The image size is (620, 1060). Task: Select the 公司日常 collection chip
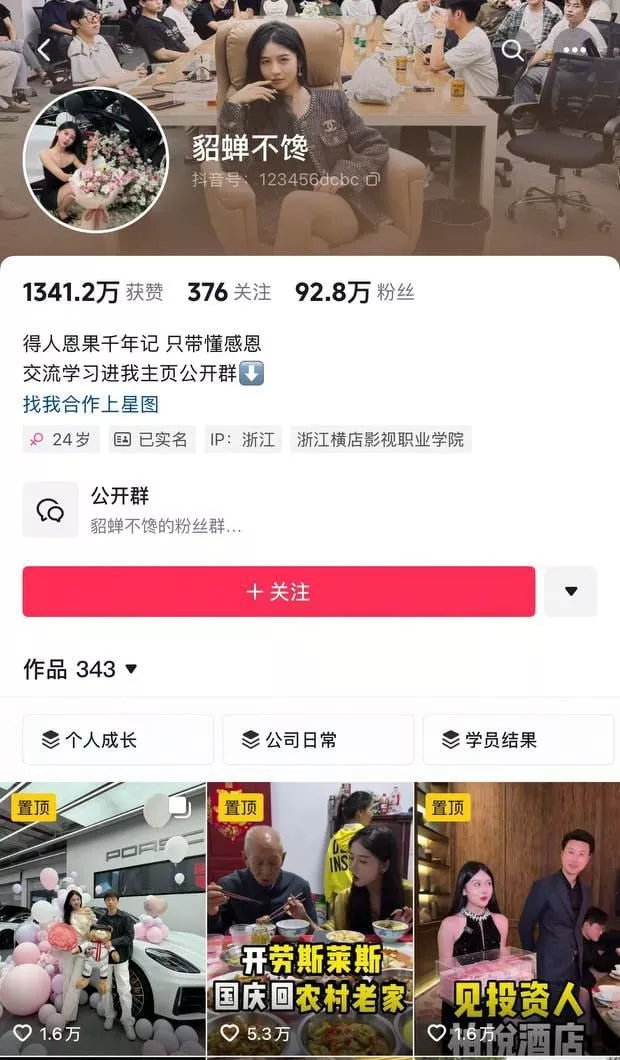point(318,740)
